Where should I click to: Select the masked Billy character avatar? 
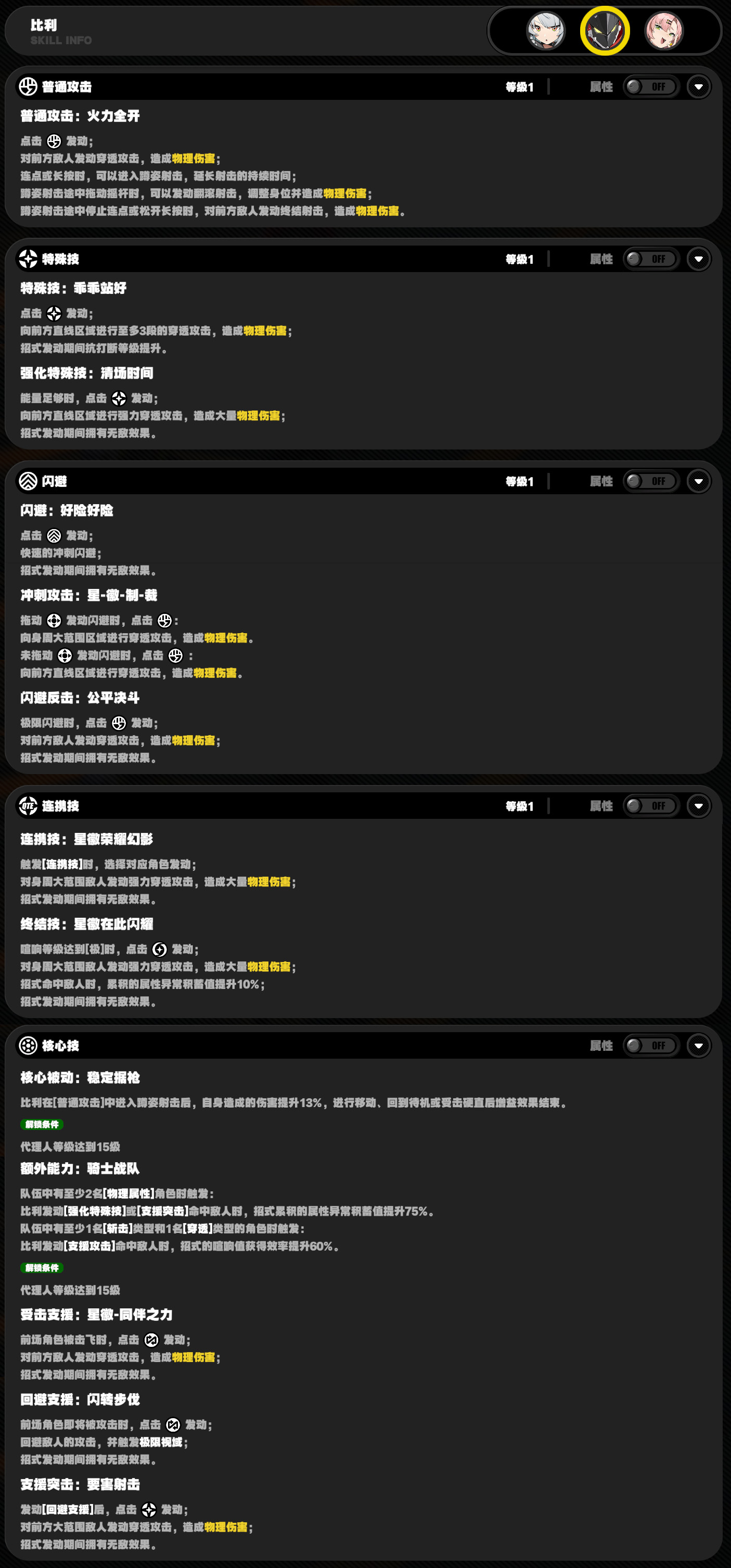[605, 31]
